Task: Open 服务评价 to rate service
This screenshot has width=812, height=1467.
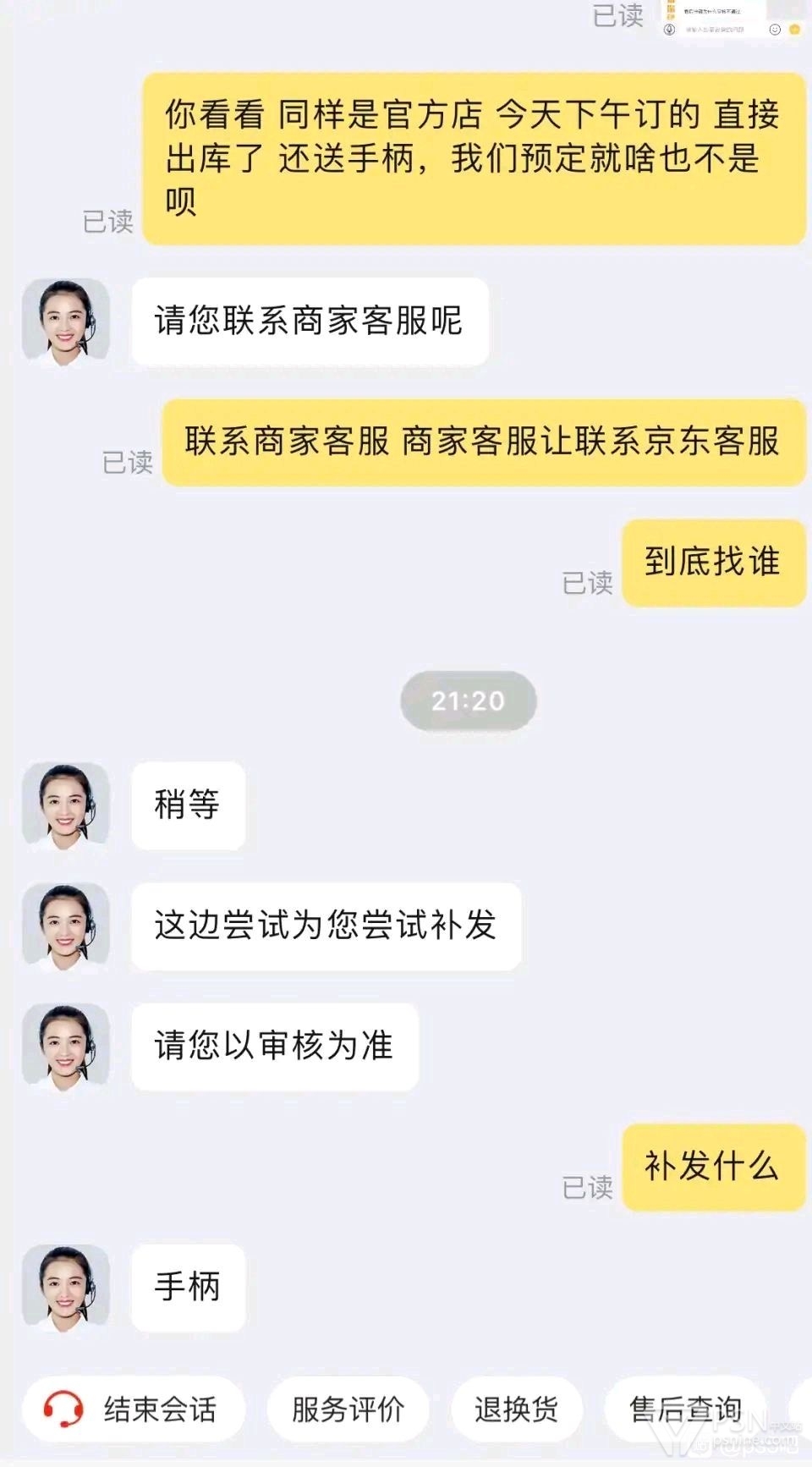Action: (x=348, y=1409)
